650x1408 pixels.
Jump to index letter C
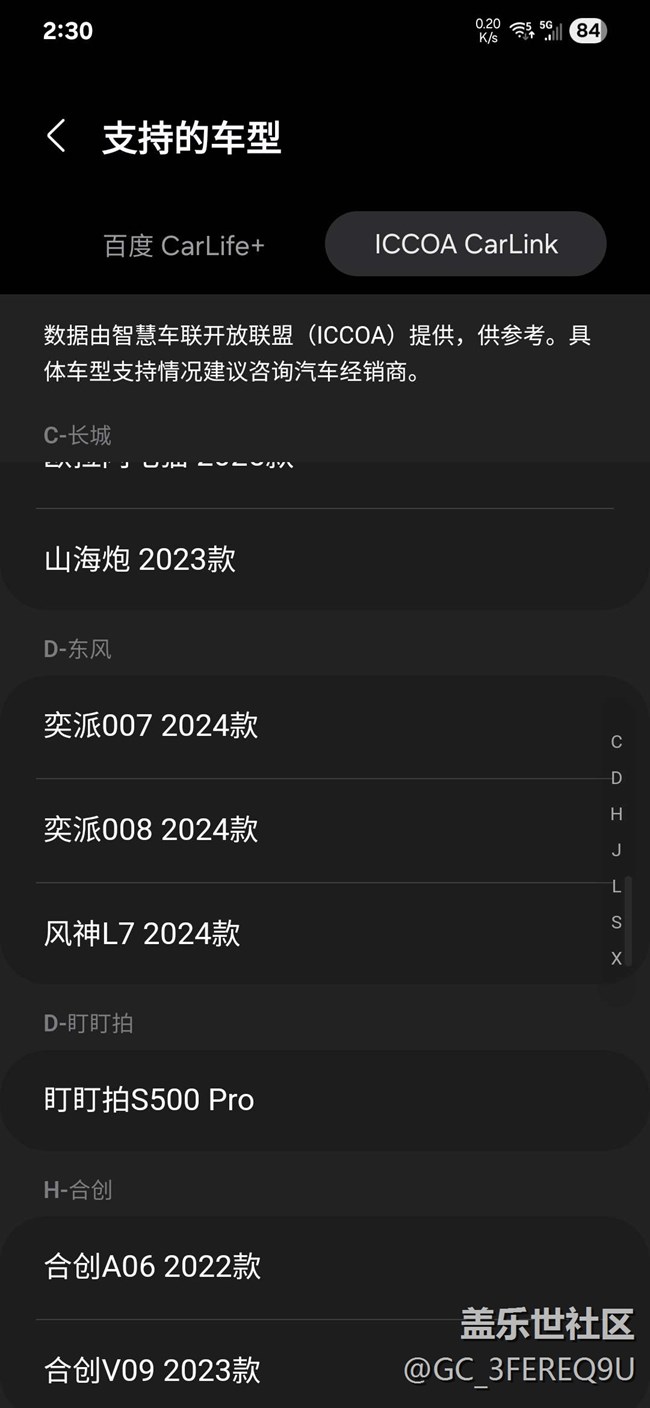coord(616,742)
